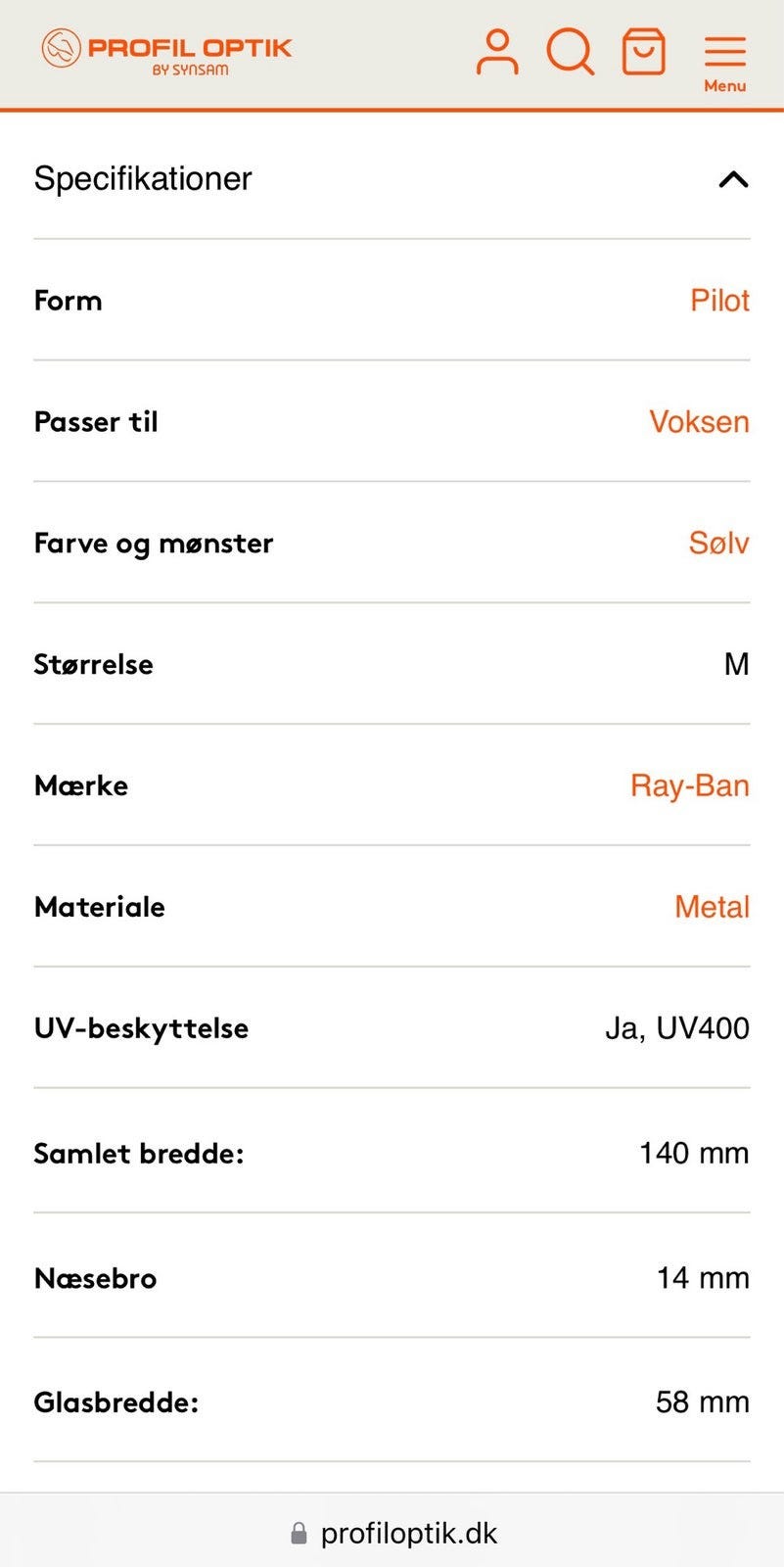Viewport: 784px width, 1567px height.
Task: Open the user account icon
Action: pyautogui.click(x=497, y=53)
